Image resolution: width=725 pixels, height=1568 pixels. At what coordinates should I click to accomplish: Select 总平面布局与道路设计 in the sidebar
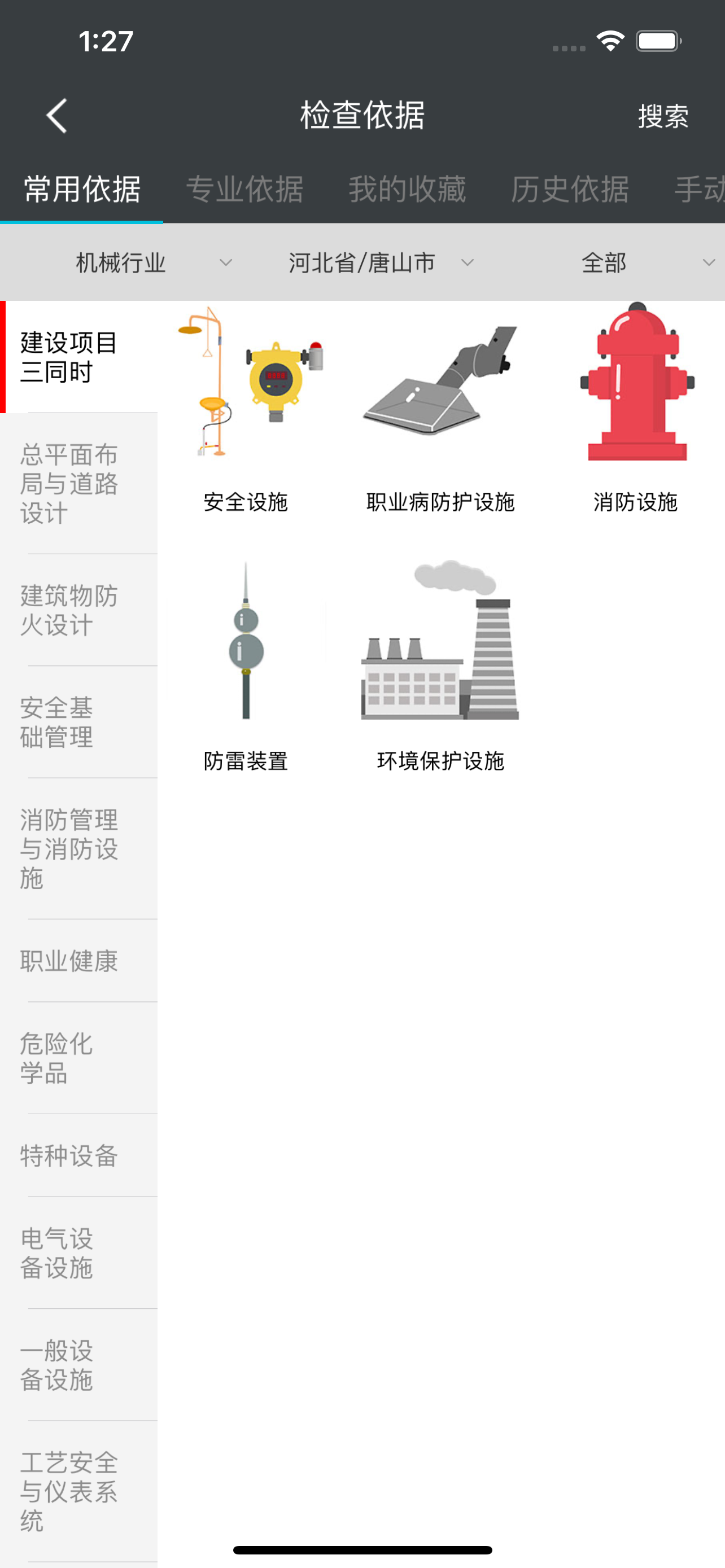(x=78, y=484)
